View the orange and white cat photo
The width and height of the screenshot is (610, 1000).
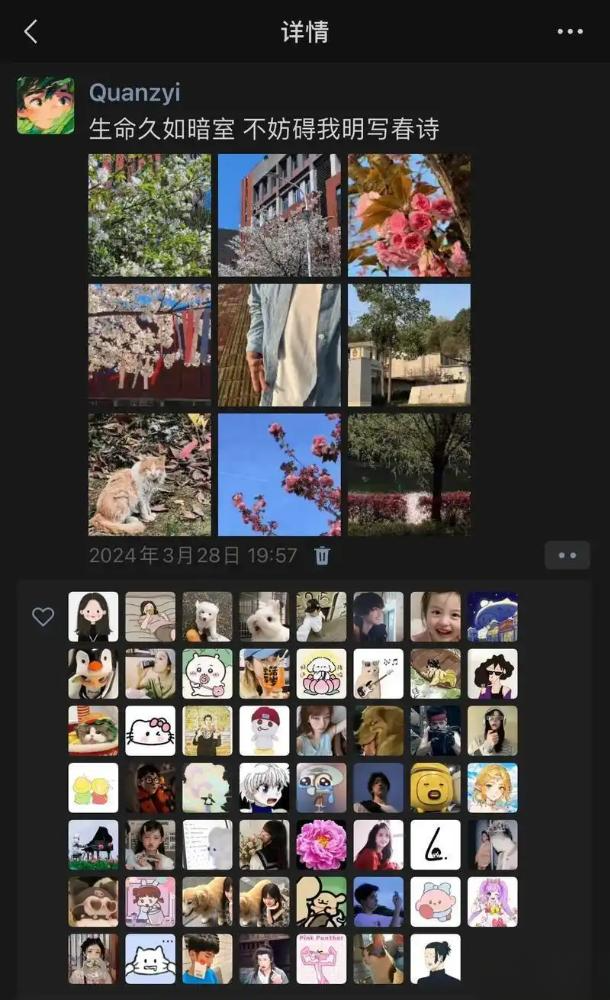pyautogui.click(x=150, y=475)
